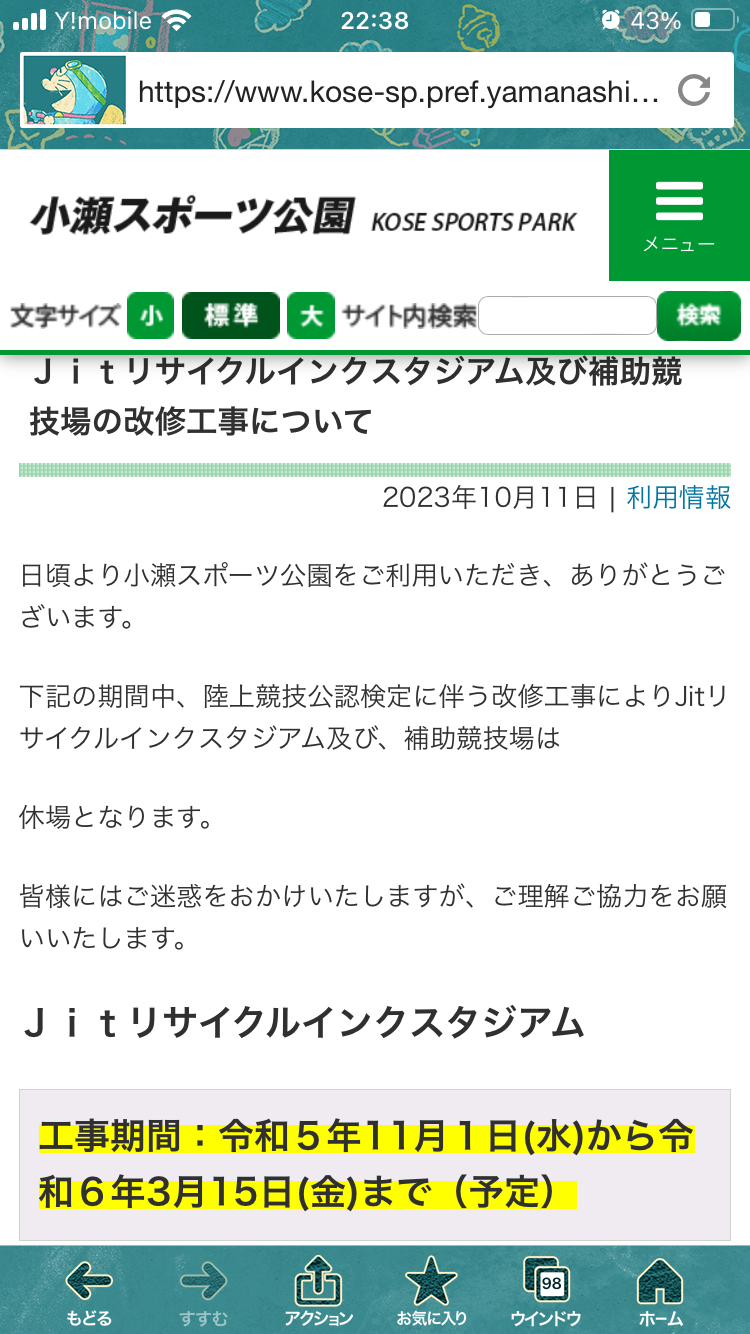Focus the site search field

(567, 316)
